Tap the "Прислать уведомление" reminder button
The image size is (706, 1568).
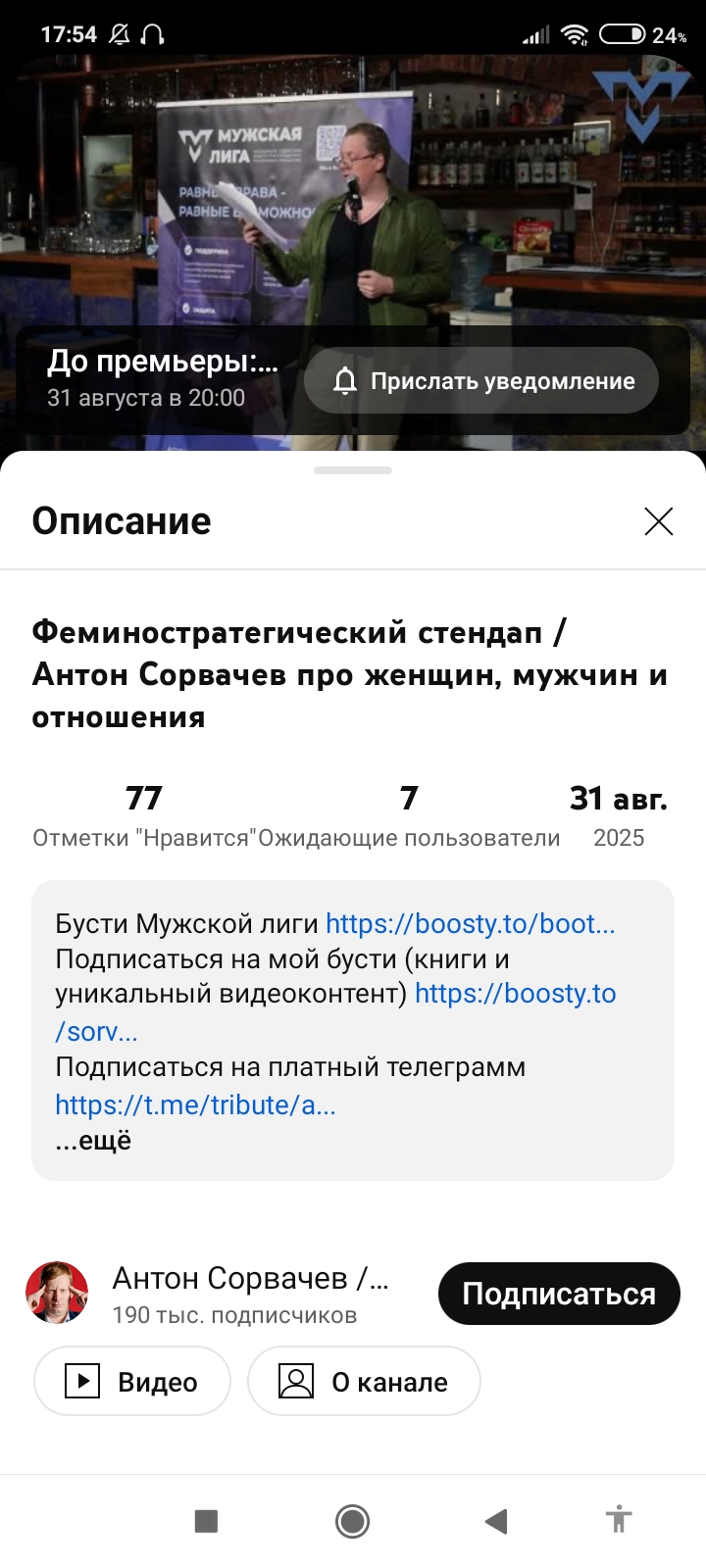click(481, 381)
